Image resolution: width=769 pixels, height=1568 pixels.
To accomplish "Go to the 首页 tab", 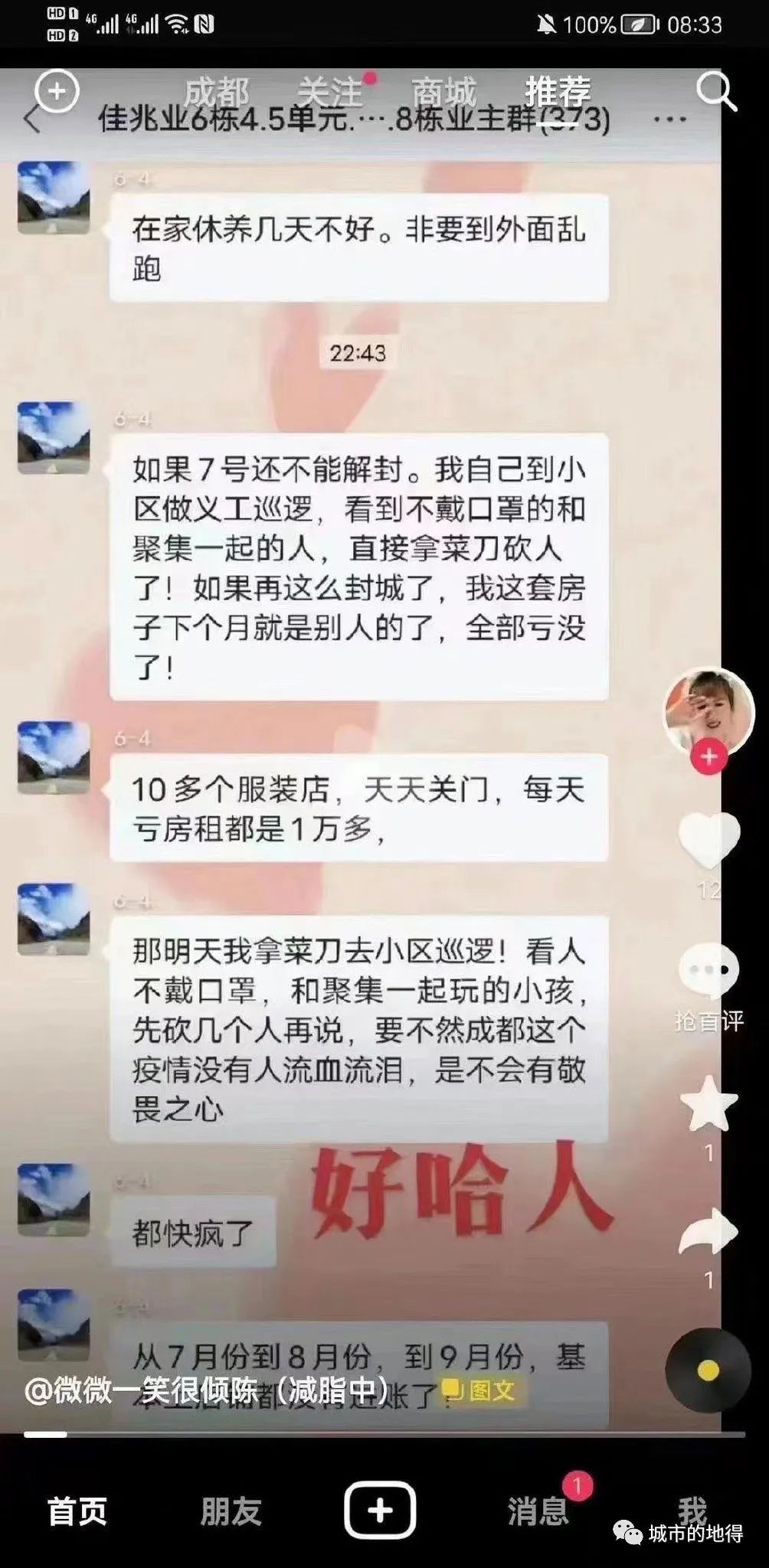I will [x=77, y=1511].
